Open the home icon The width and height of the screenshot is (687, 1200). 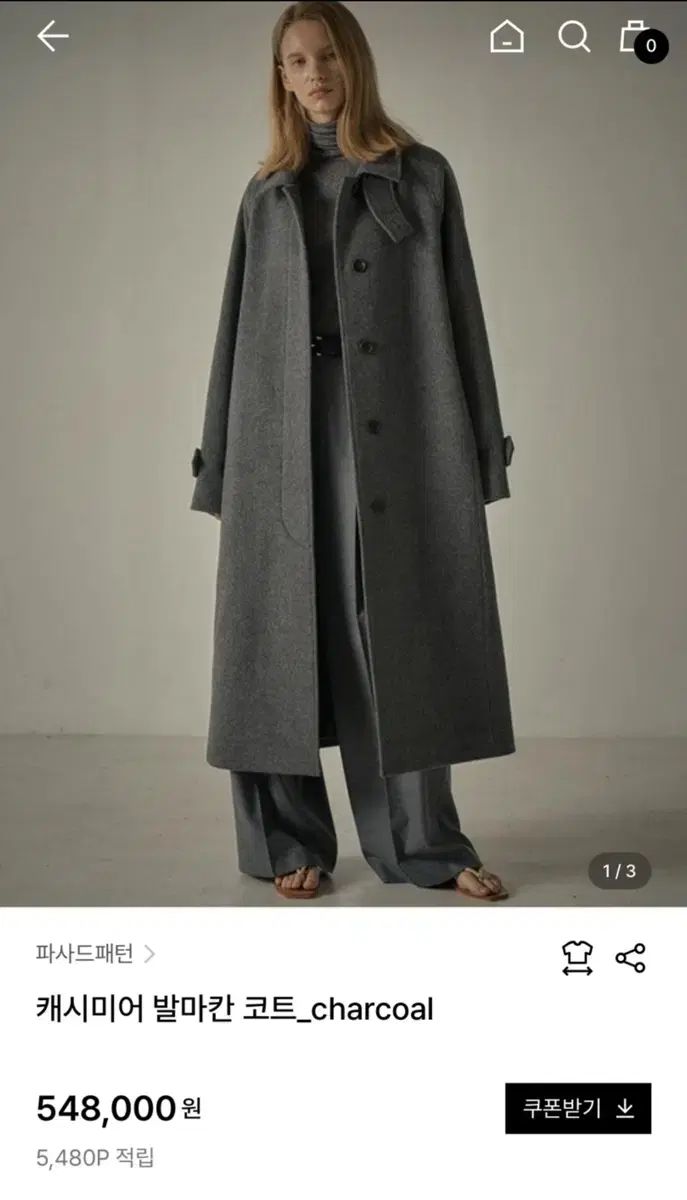coord(507,37)
